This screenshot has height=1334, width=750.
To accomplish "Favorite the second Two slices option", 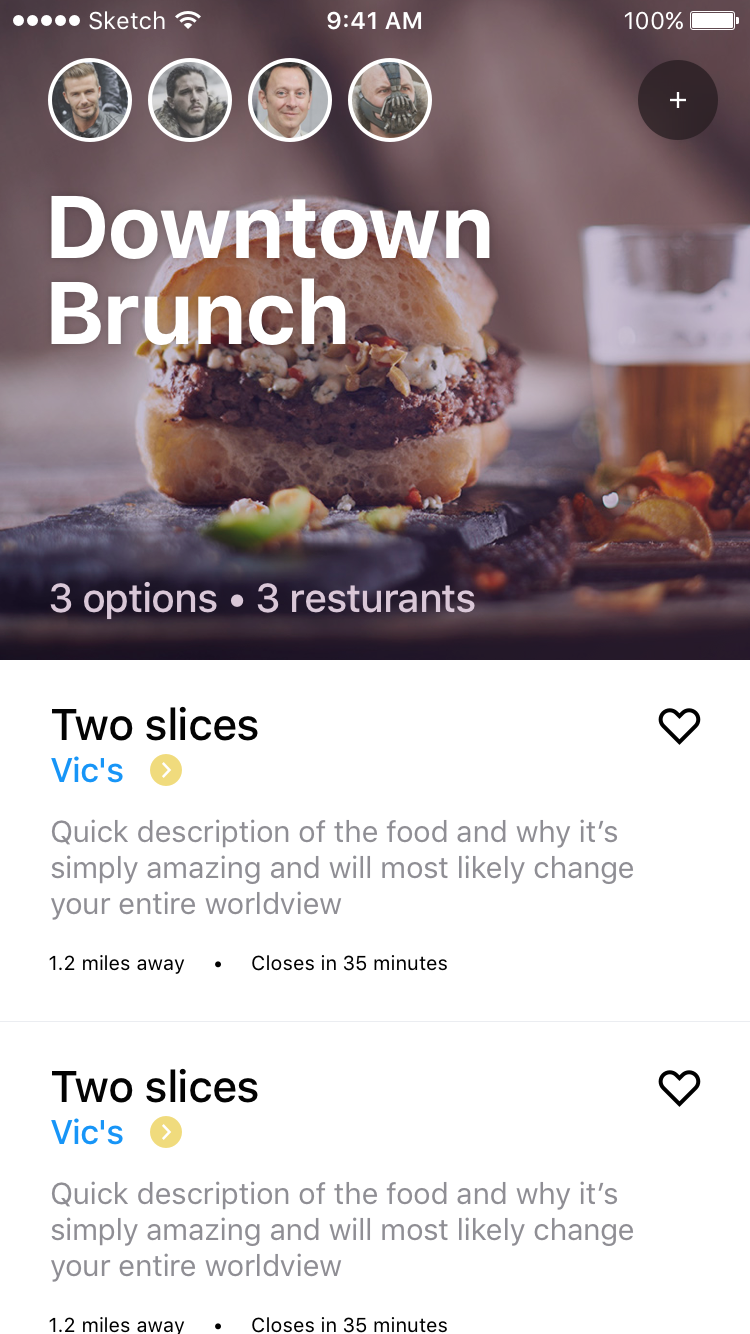I will click(x=679, y=1089).
